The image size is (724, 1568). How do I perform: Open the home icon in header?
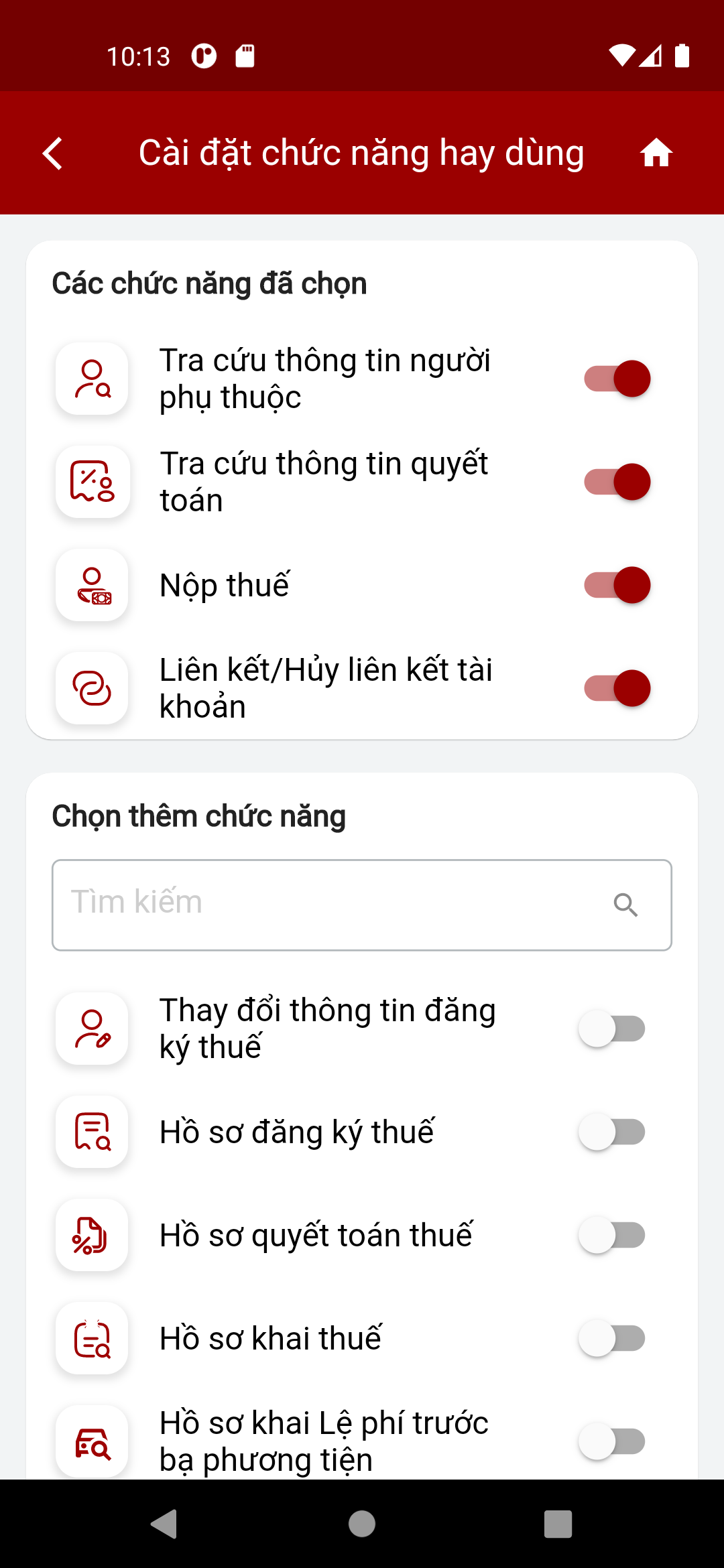pyautogui.click(x=656, y=153)
